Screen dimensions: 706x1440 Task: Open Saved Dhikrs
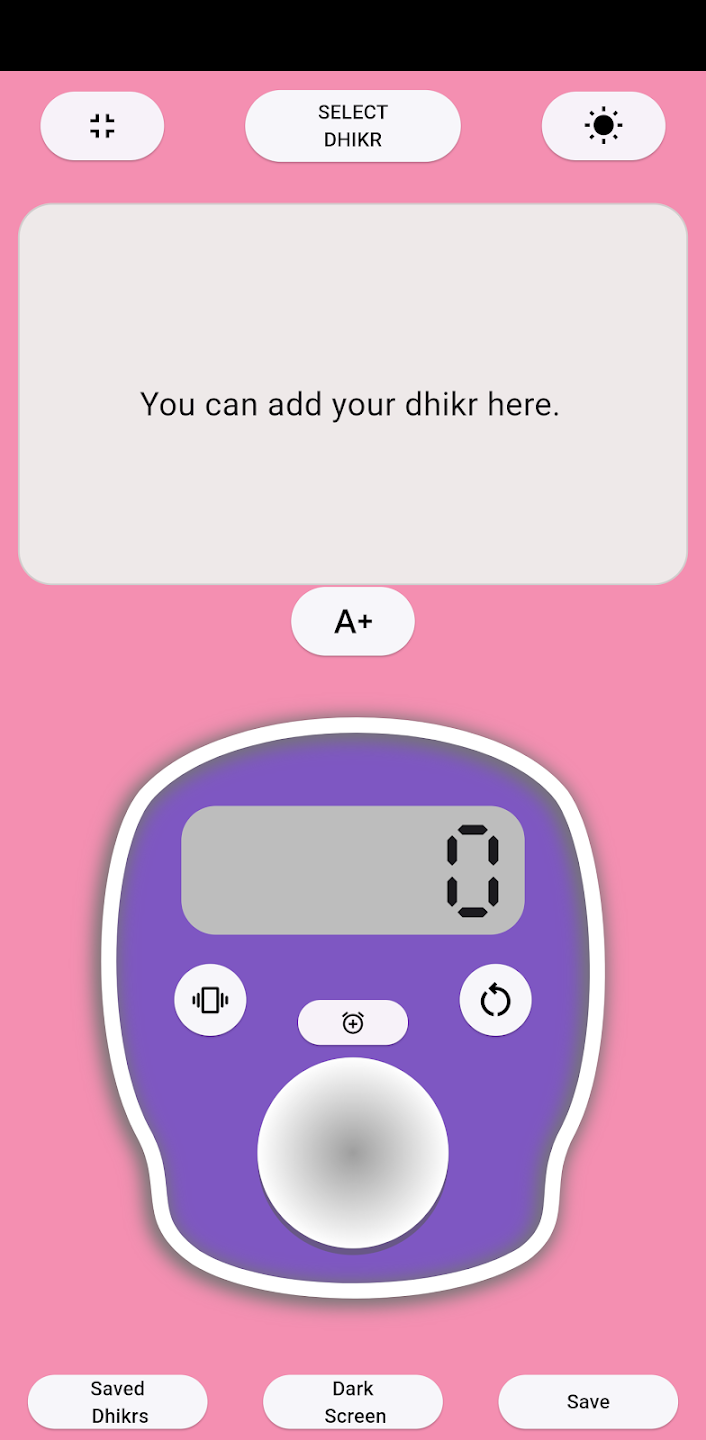pyautogui.click(x=118, y=1402)
